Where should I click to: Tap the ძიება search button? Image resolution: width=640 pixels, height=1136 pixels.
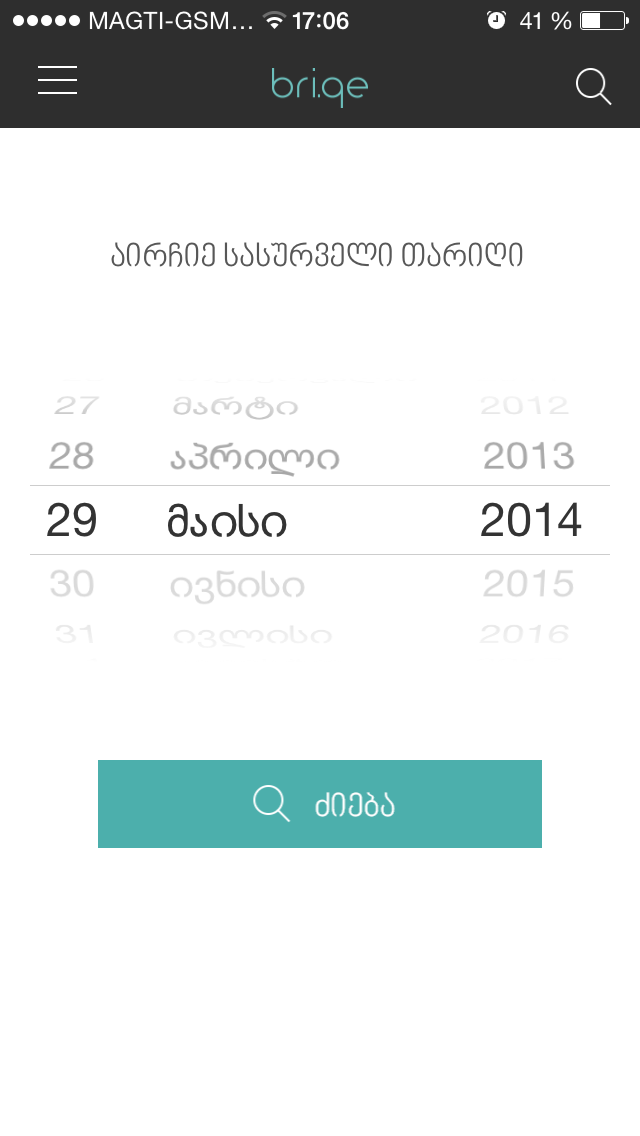point(320,804)
